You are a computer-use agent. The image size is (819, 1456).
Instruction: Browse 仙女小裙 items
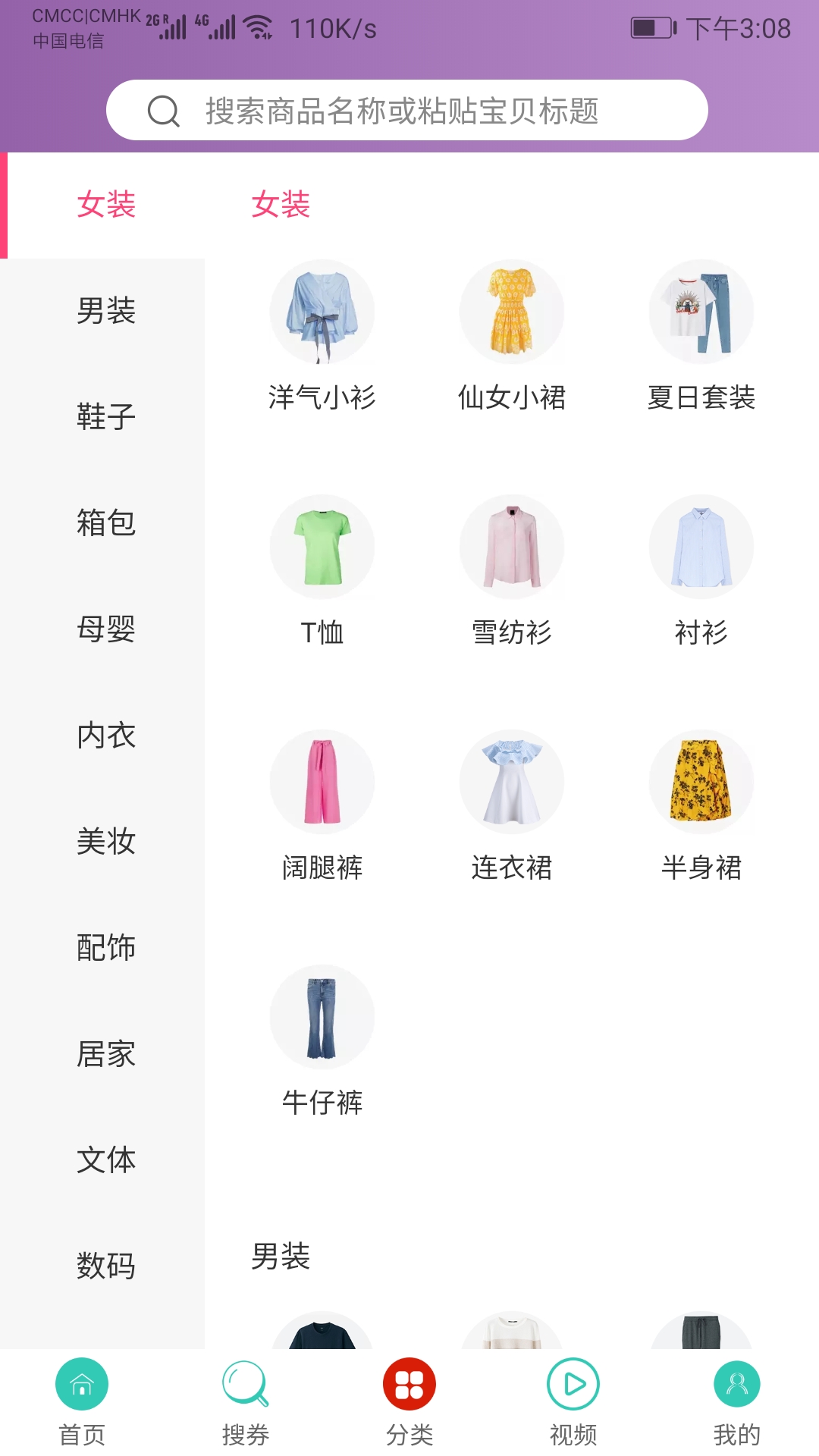(x=512, y=334)
